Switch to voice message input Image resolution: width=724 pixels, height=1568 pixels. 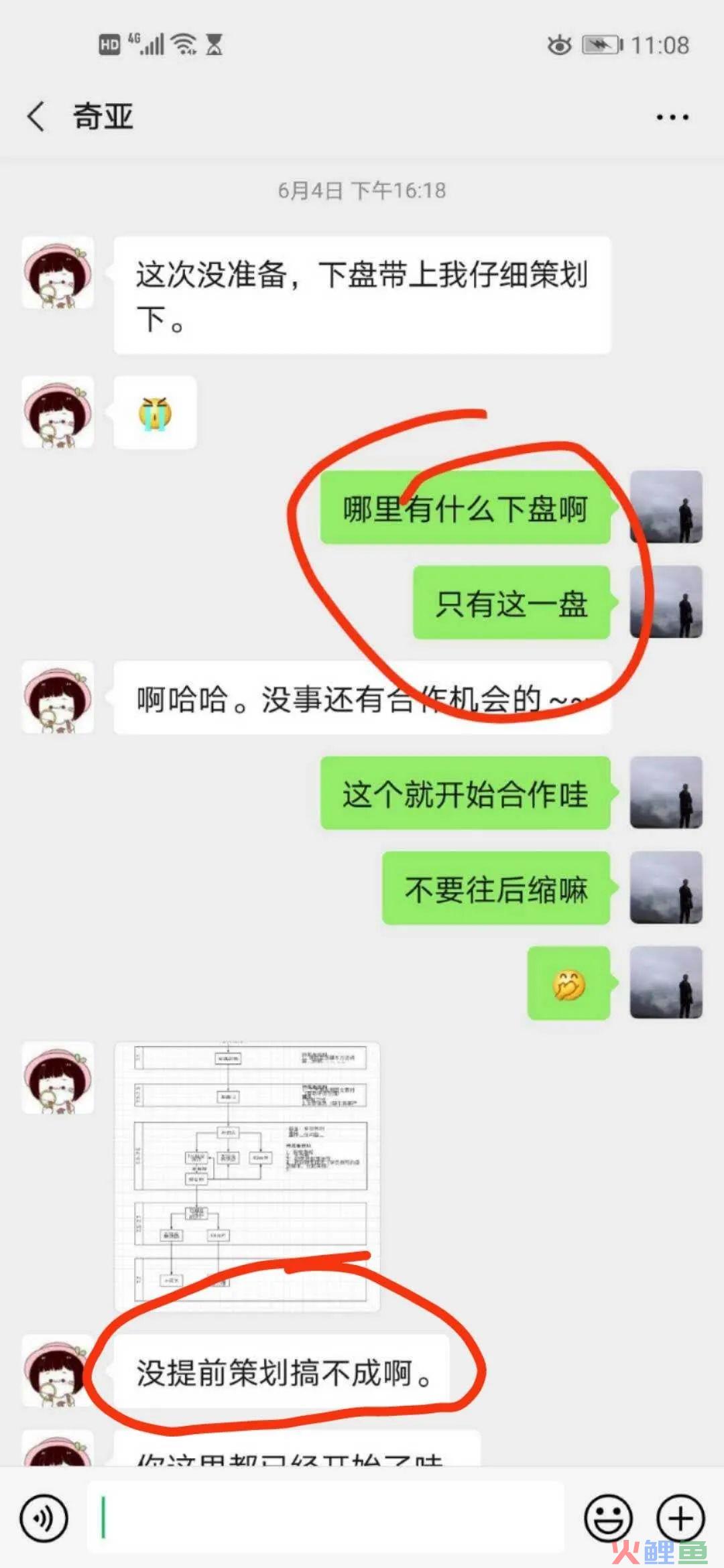pyautogui.click(x=44, y=1518)
